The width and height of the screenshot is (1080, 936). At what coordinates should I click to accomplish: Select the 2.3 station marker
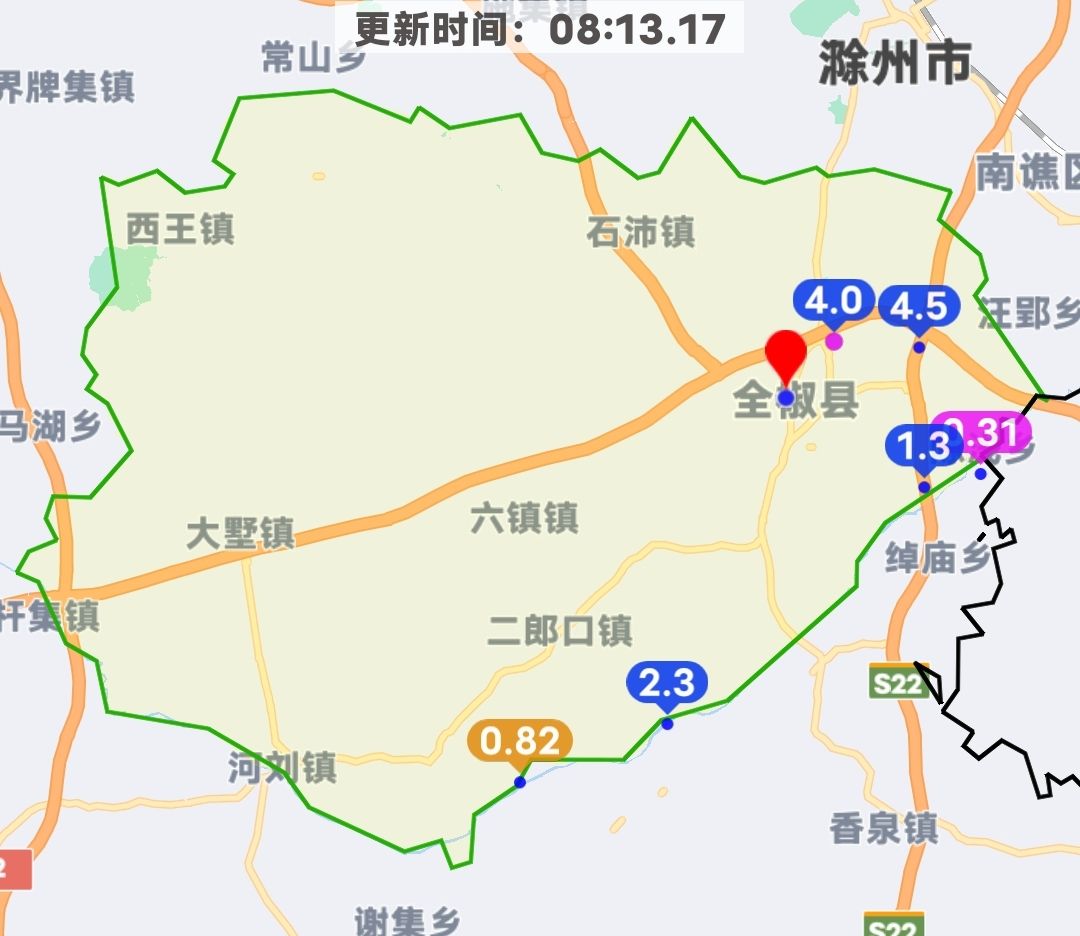click(666, 684)
